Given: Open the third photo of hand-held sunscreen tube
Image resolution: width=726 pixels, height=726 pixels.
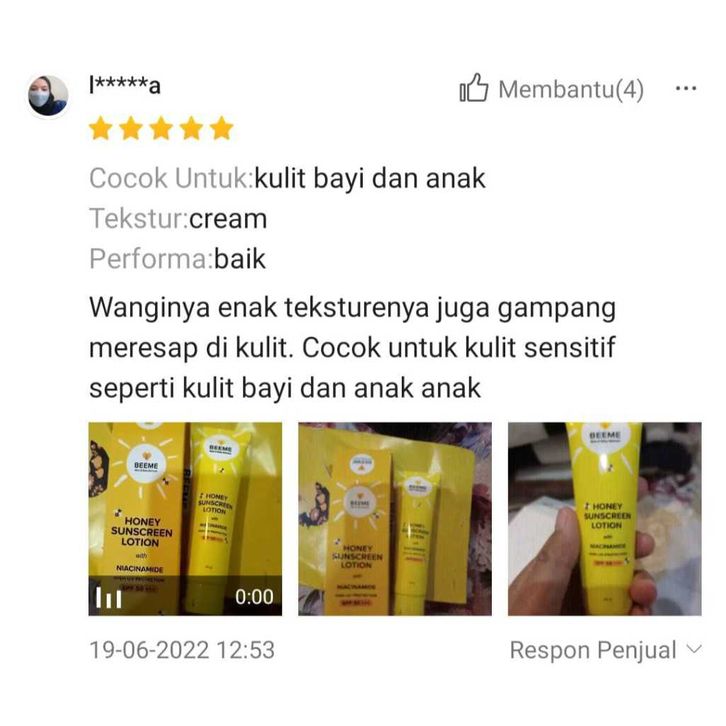Looking at the screenshot, I should coord(604,518).
